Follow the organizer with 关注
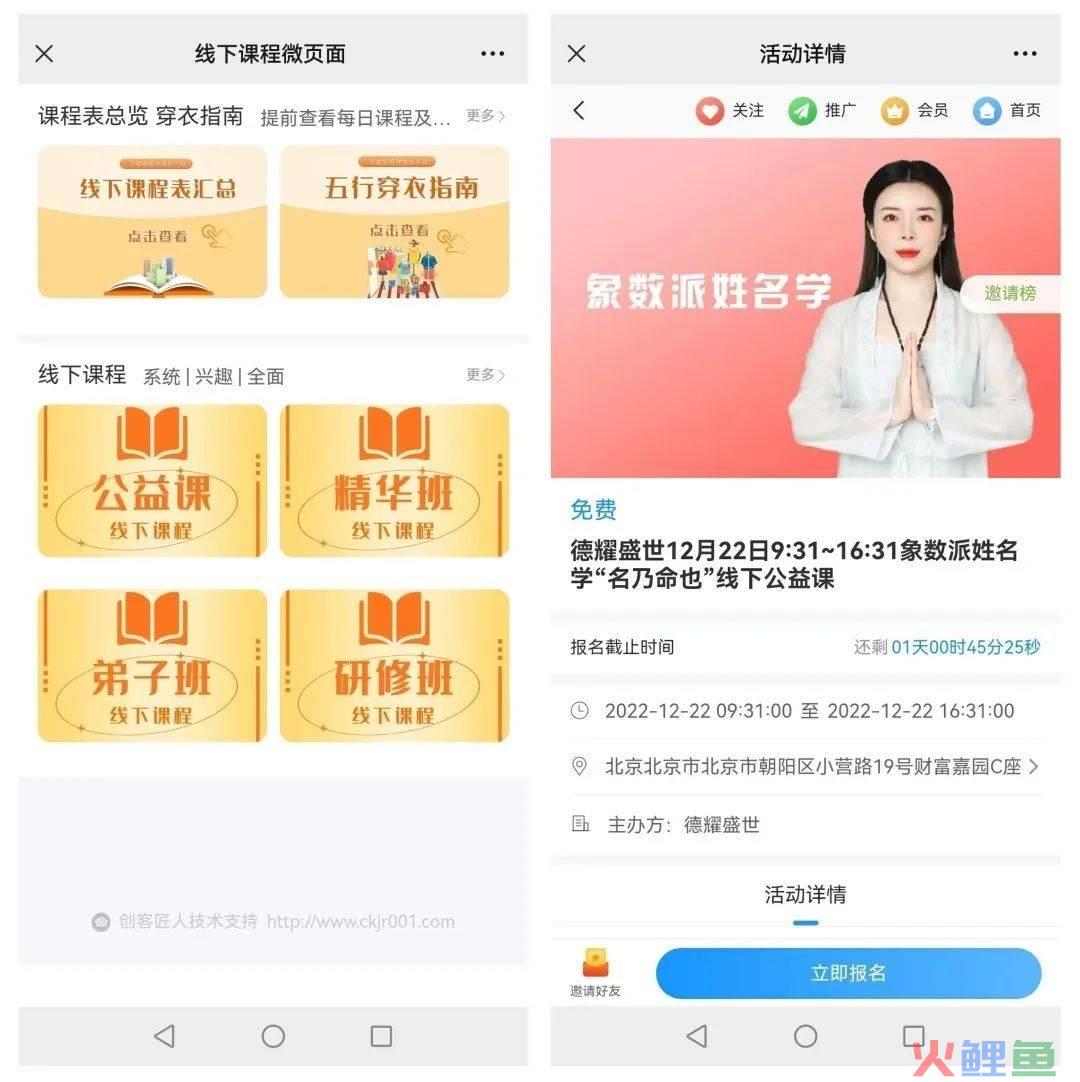Viewport: 1080px width, 1082px height. pyautogui.click(x=730, y=111)
